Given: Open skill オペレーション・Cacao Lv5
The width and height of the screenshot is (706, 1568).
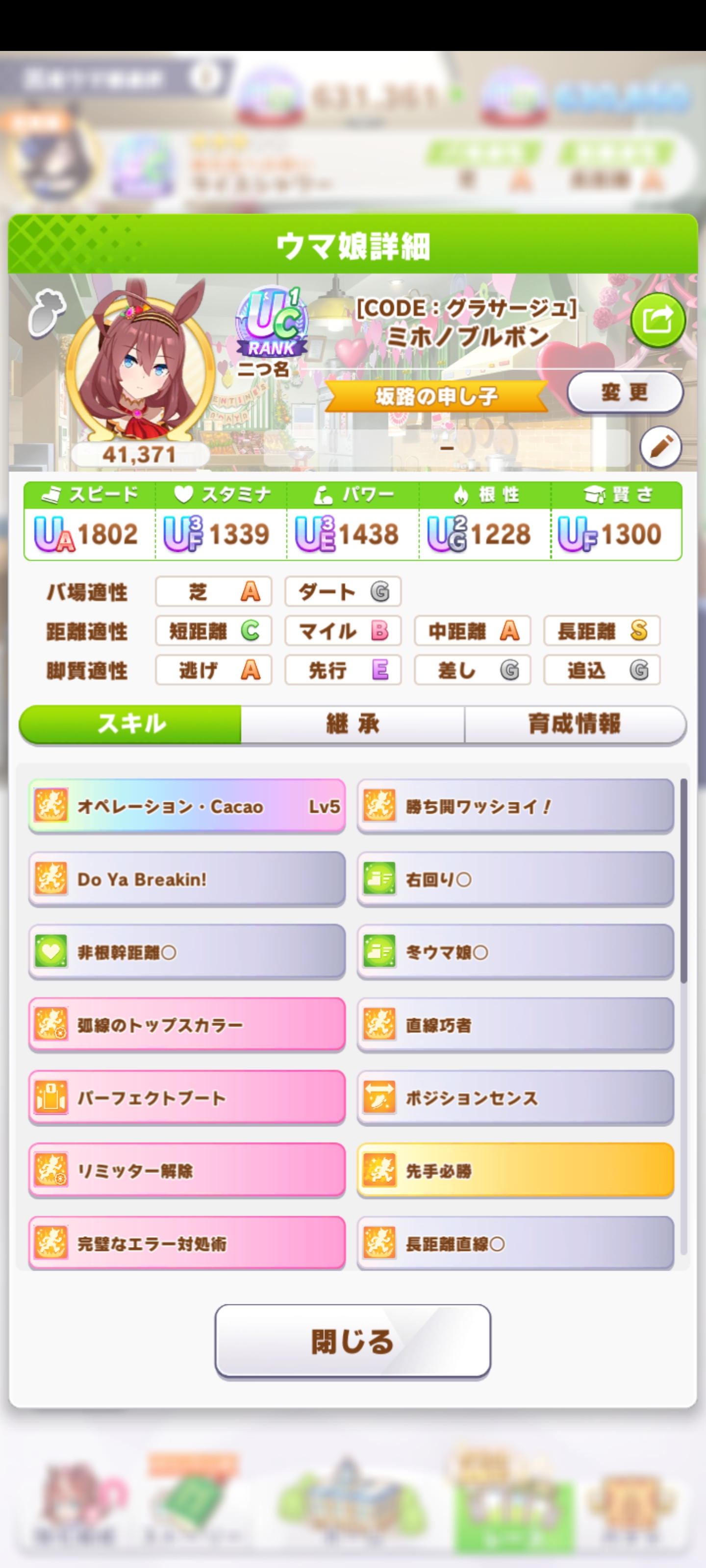Looking at the screenshot, I should [186, 807].
